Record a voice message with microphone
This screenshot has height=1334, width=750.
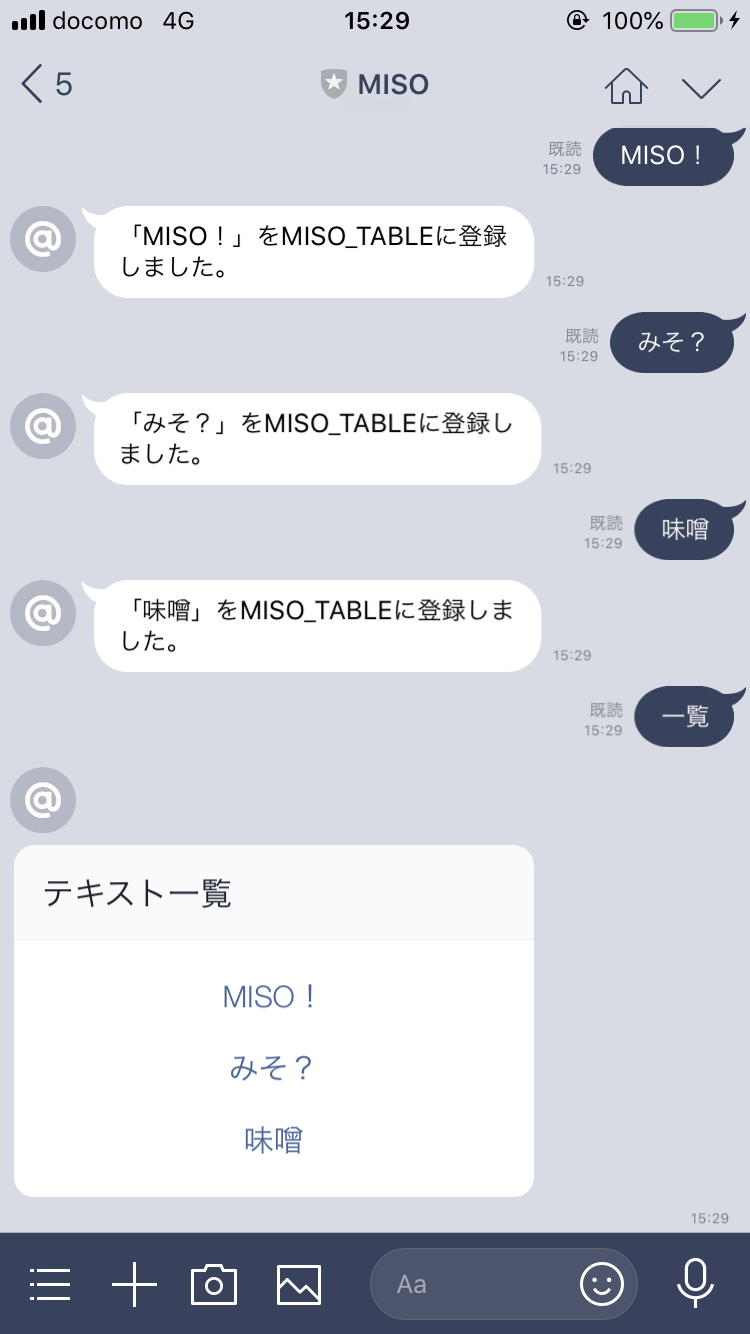[695, 1284]
